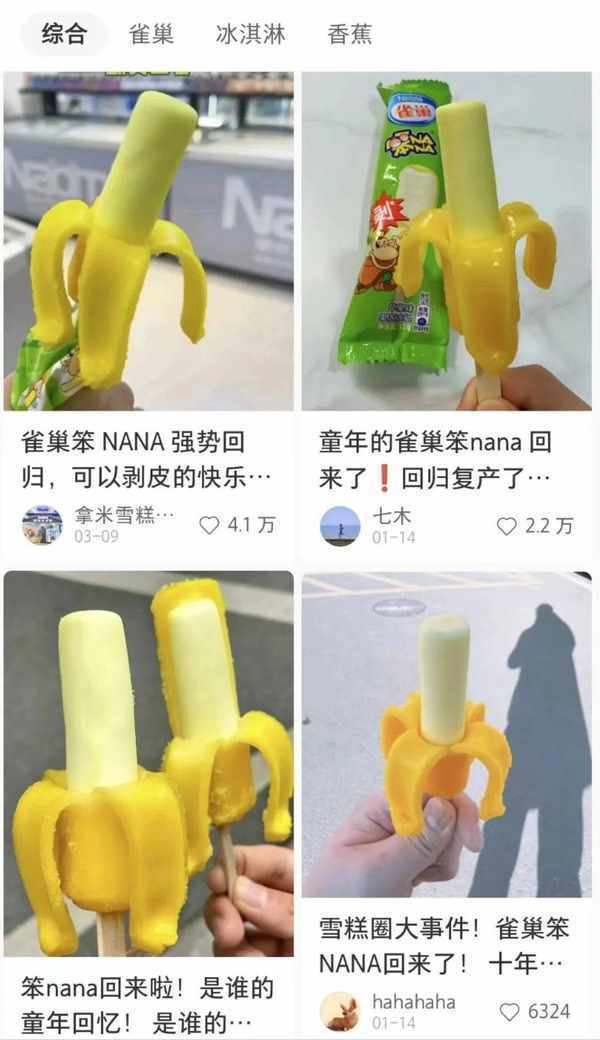Open 拿米雪糕's profile avatar
The height and width of the screenshot is (1040, 600).
(x=42, y=525)
